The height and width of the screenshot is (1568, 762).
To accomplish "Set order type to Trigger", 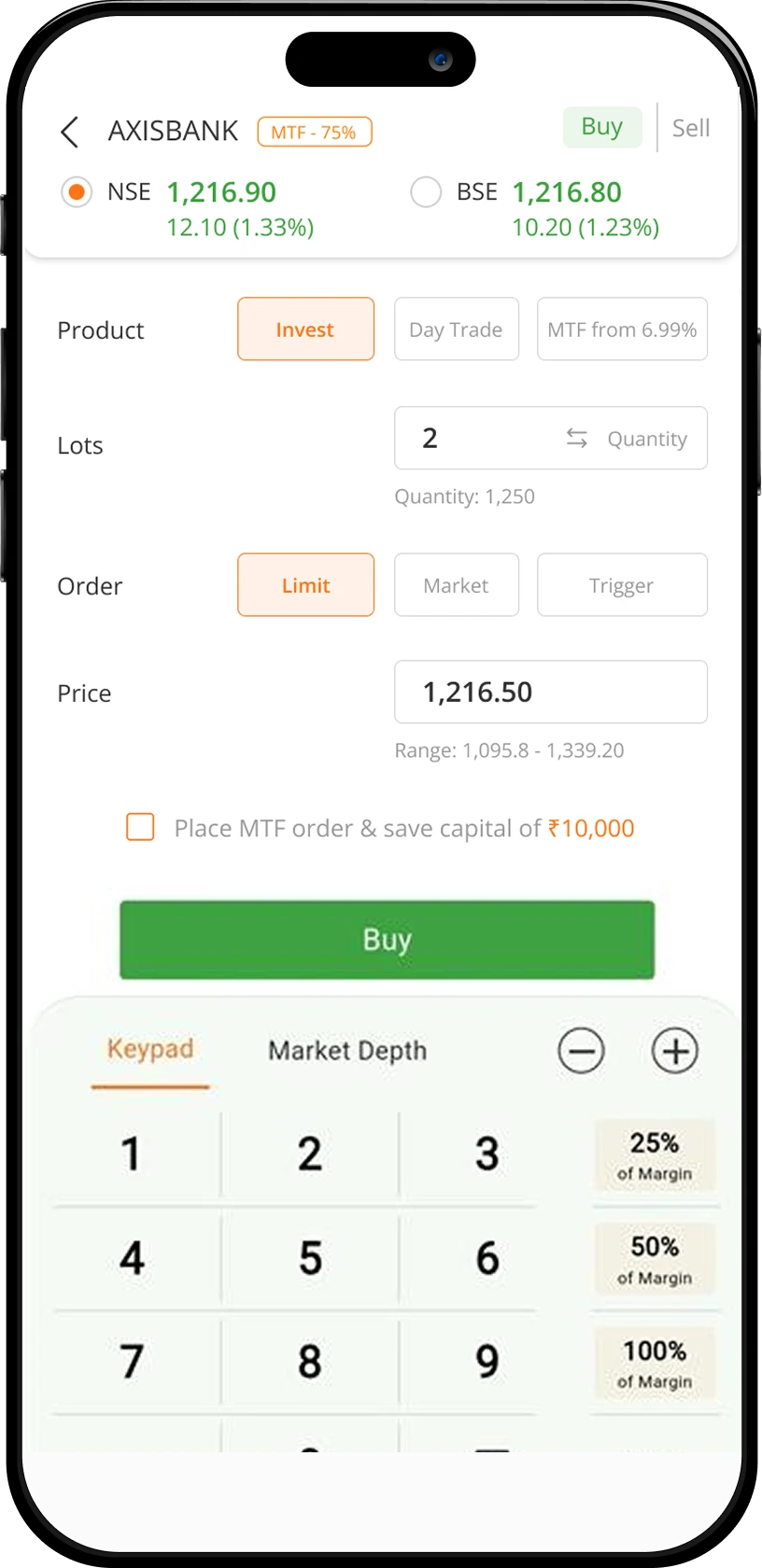I will (x=622, y=585).
